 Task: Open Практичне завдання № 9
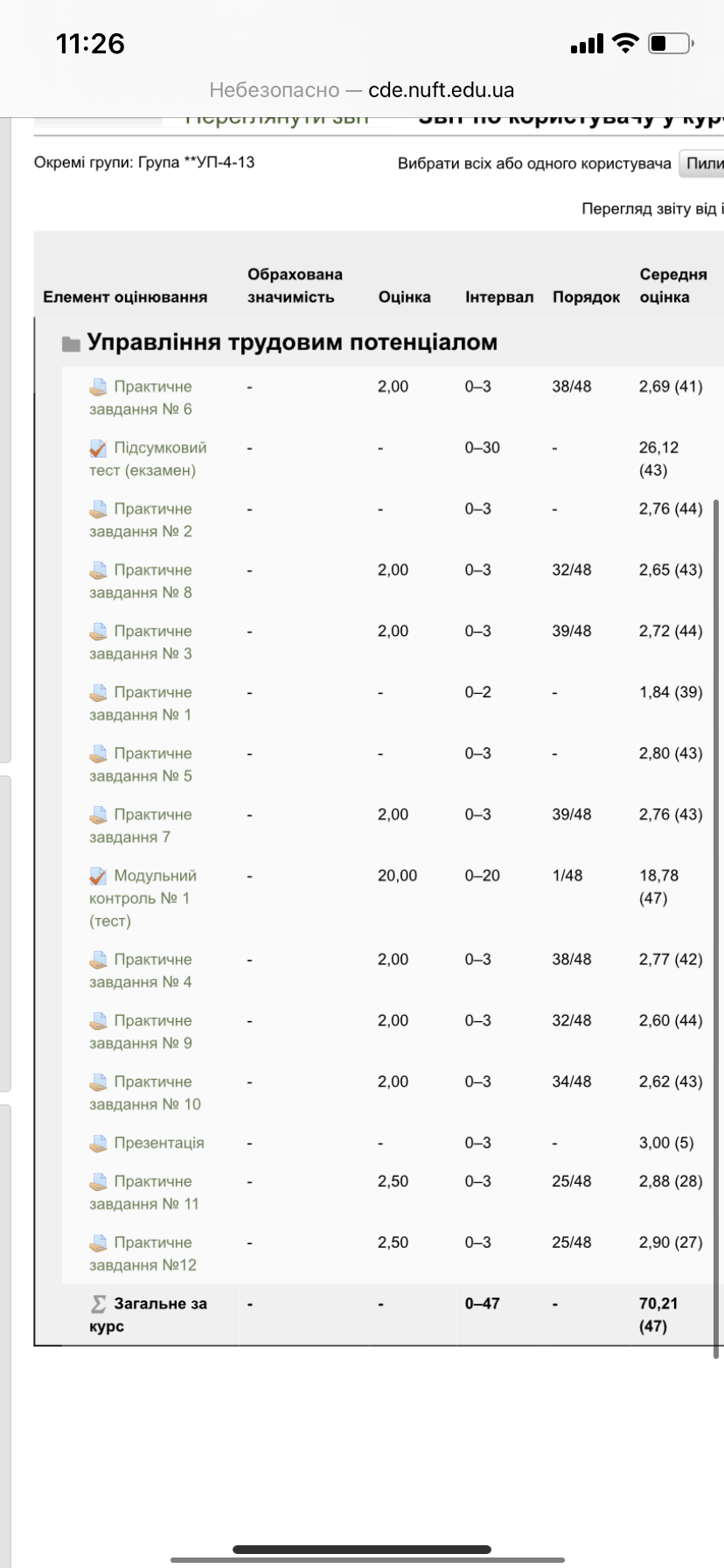click(x=152, y=1022)
